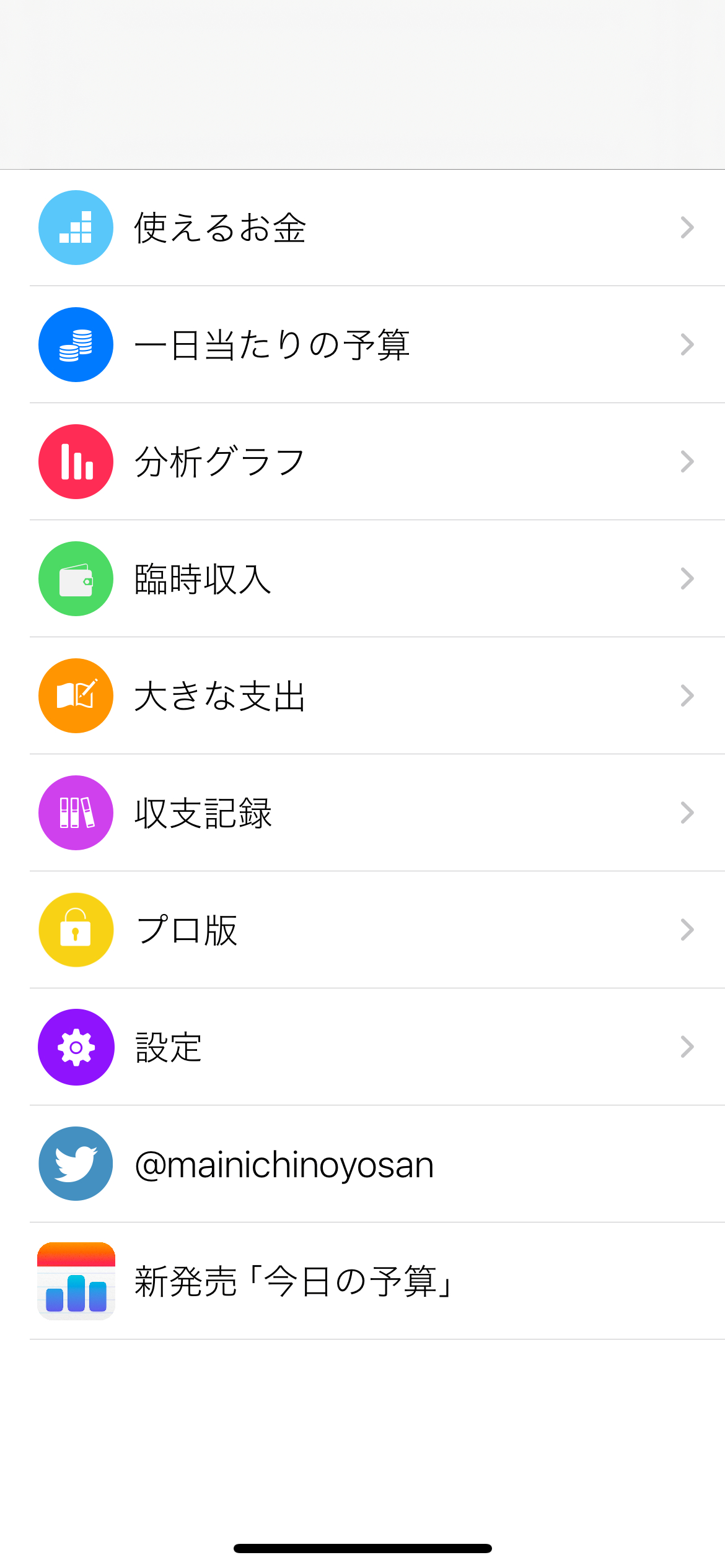Tap the 今日の予算 app icon
Viewport: 725px width, 1568px height.
coord(76,1281)
